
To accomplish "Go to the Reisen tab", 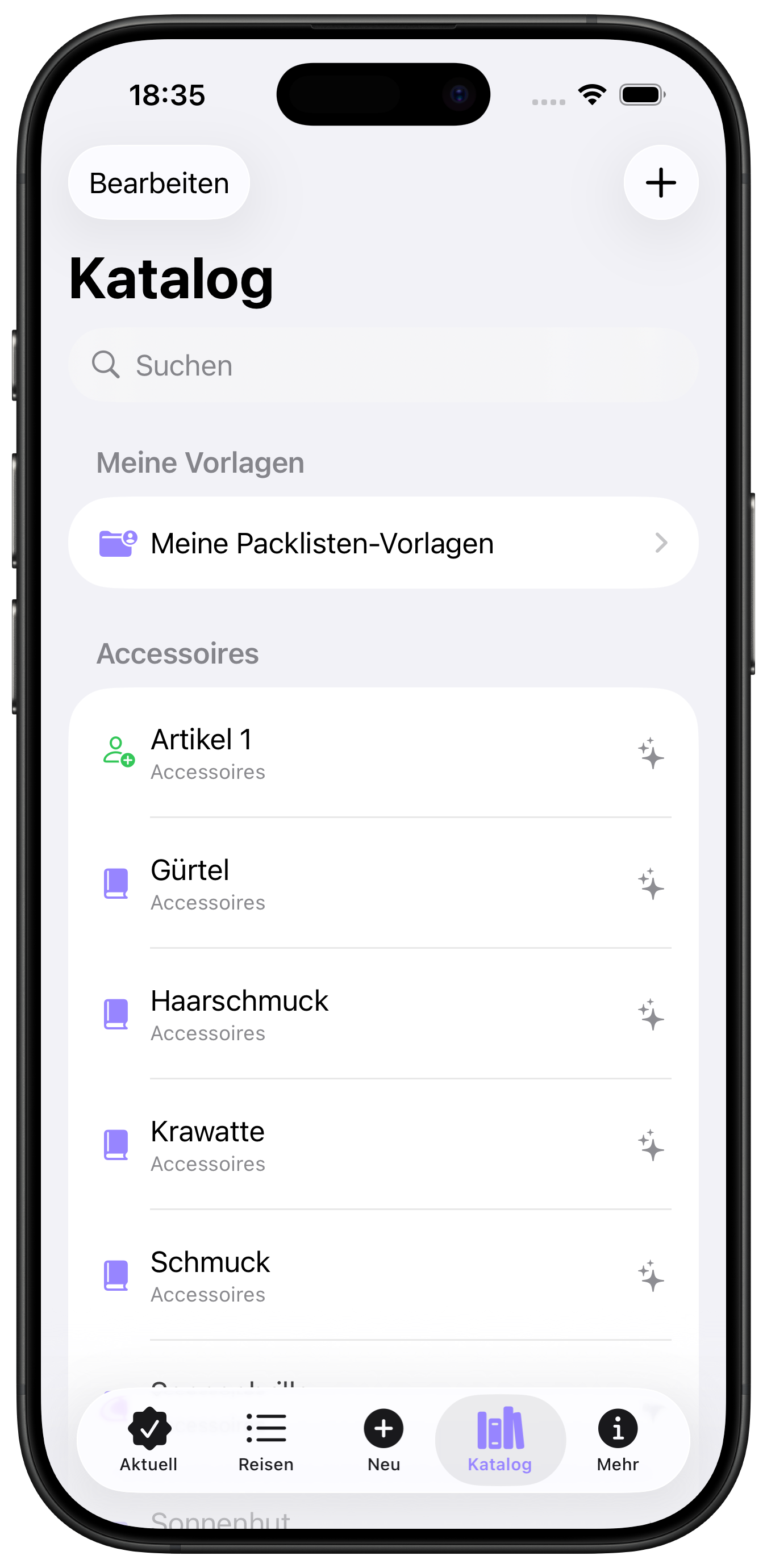I will point(266,1440).
